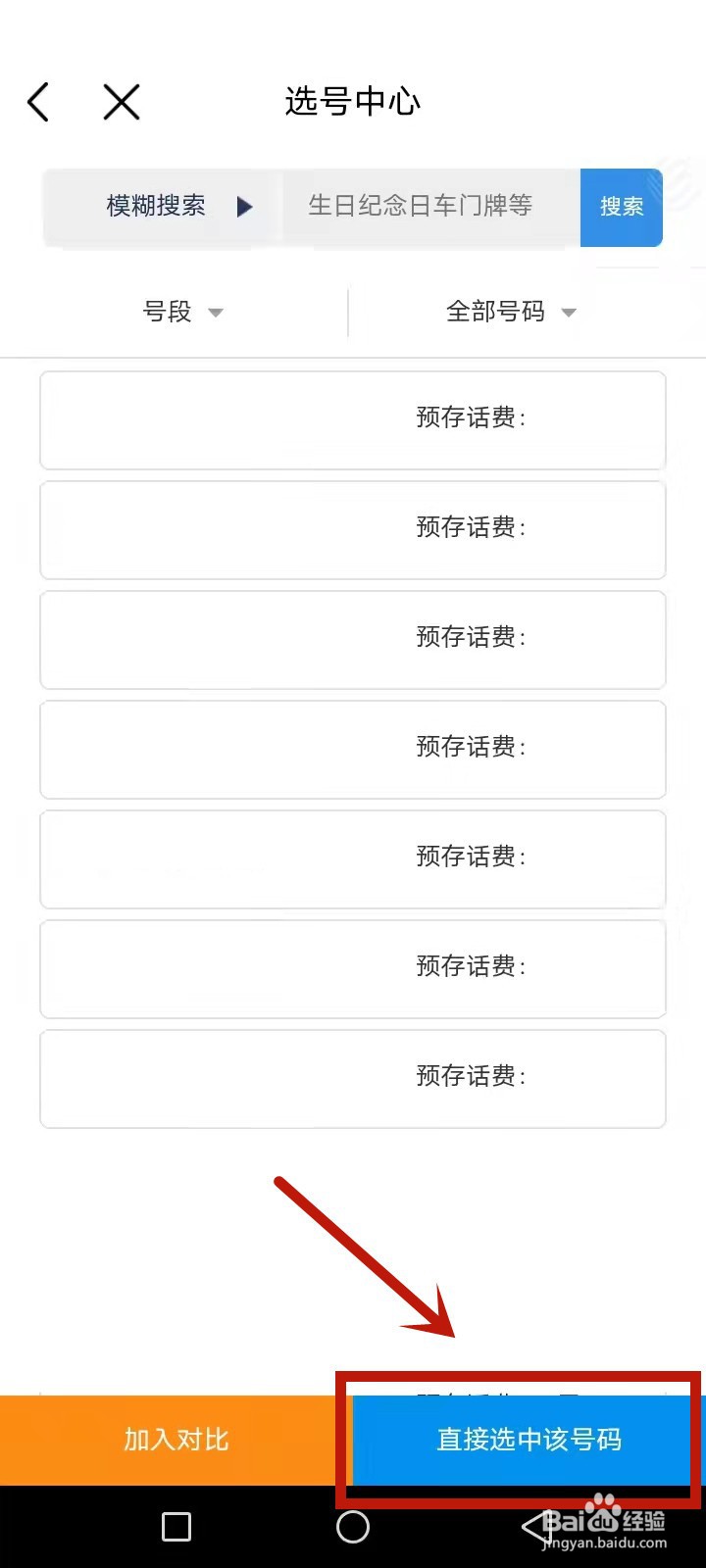
Task: Click the blue triangle beside 模糊搜索
Action: (245, 207)
